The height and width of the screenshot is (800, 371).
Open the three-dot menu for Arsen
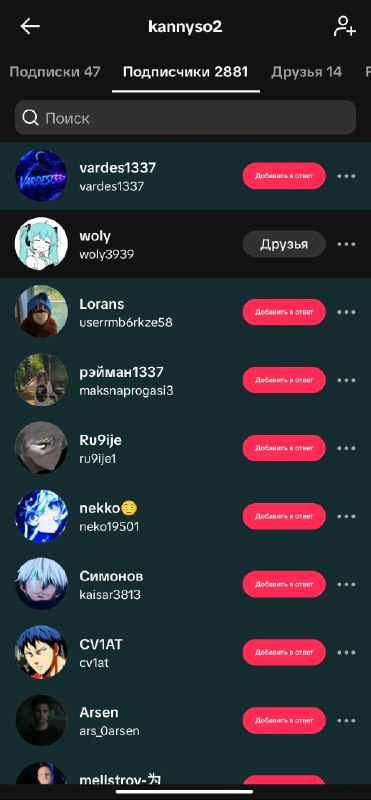click(x=347, y=720)
